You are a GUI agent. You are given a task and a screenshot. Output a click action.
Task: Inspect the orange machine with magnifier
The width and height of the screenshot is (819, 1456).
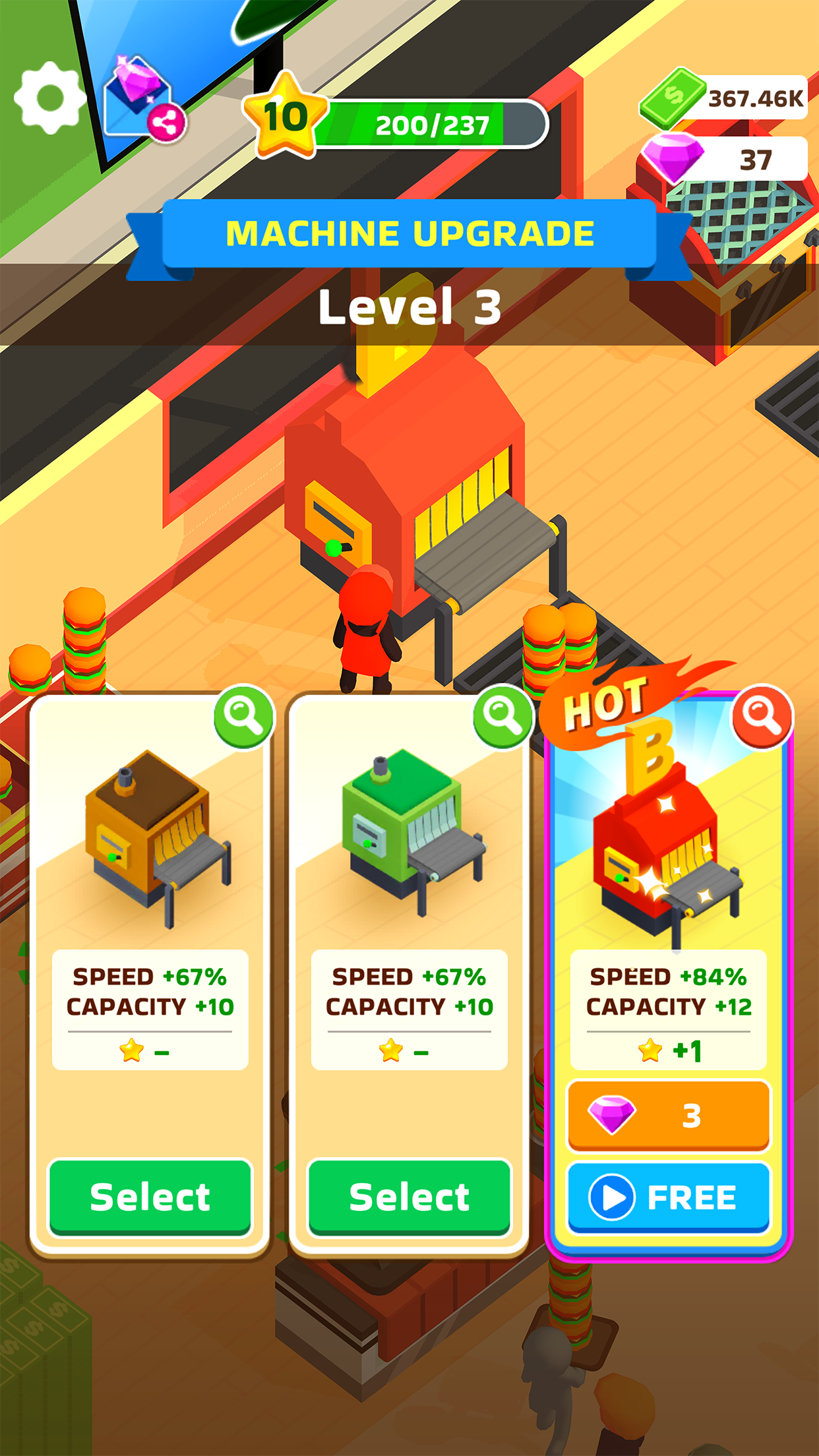243,716
